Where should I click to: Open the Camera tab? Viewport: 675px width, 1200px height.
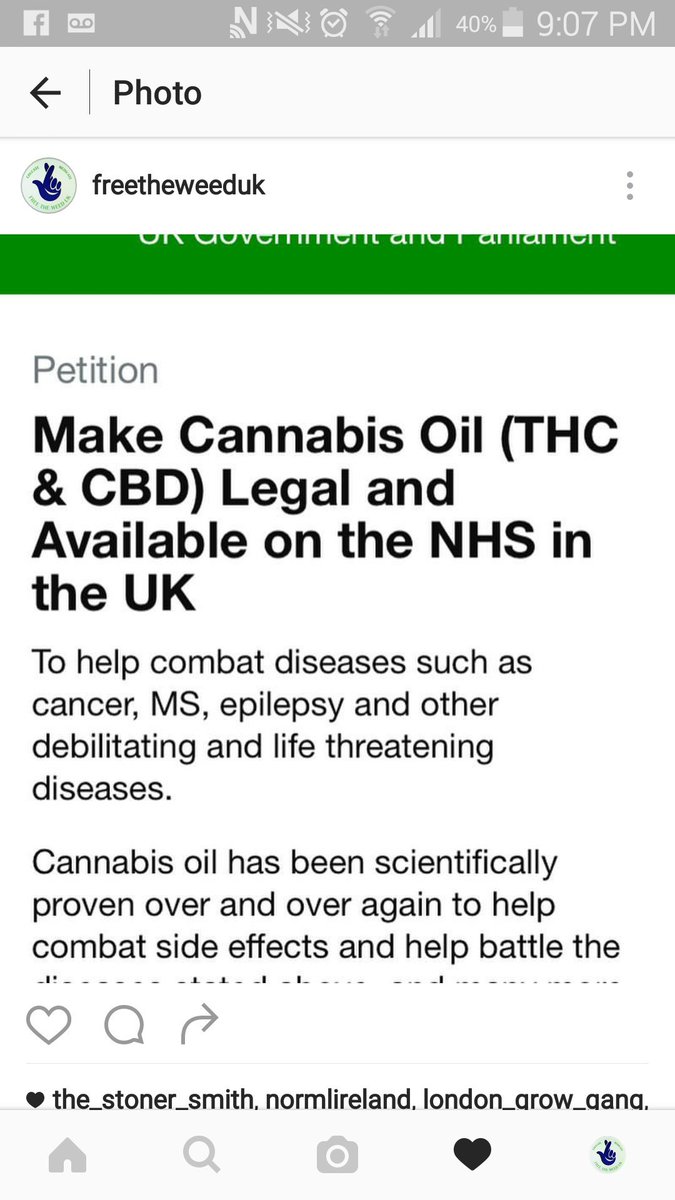(337, 1156)
